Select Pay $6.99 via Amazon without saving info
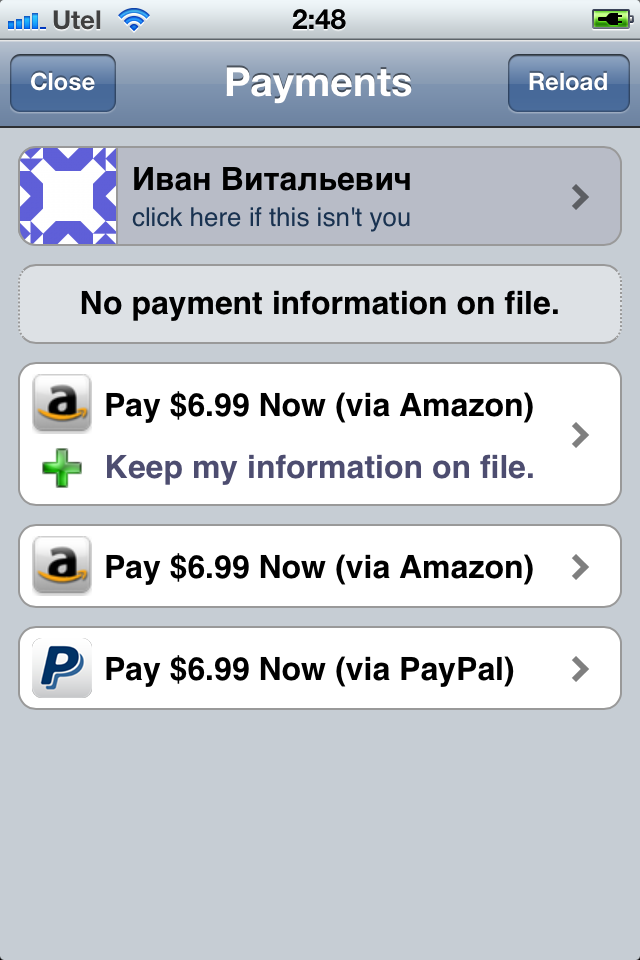The height and width of the screenshot is (960, 640). [x=320, y=567]
